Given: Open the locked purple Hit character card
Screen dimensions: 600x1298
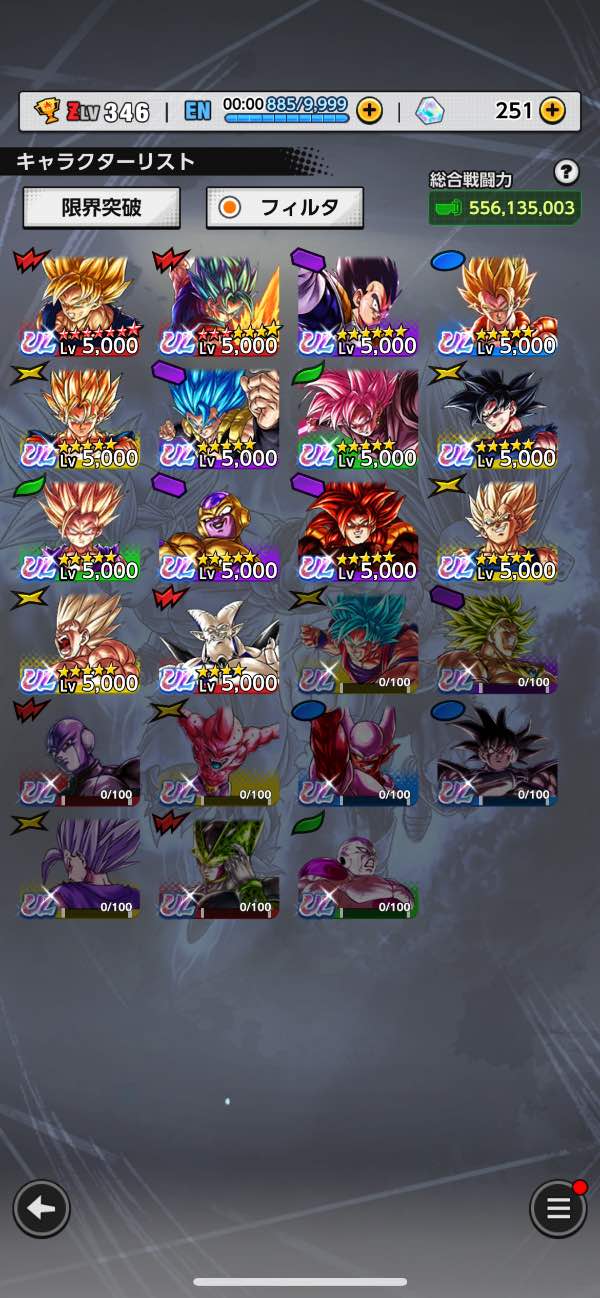Looking at the screenshot, I should coord(79,756).
